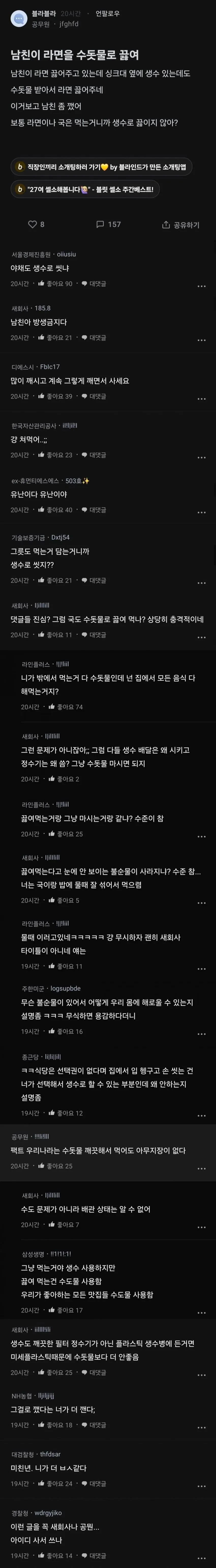Share the post via 공유하기

coord(181,225)
